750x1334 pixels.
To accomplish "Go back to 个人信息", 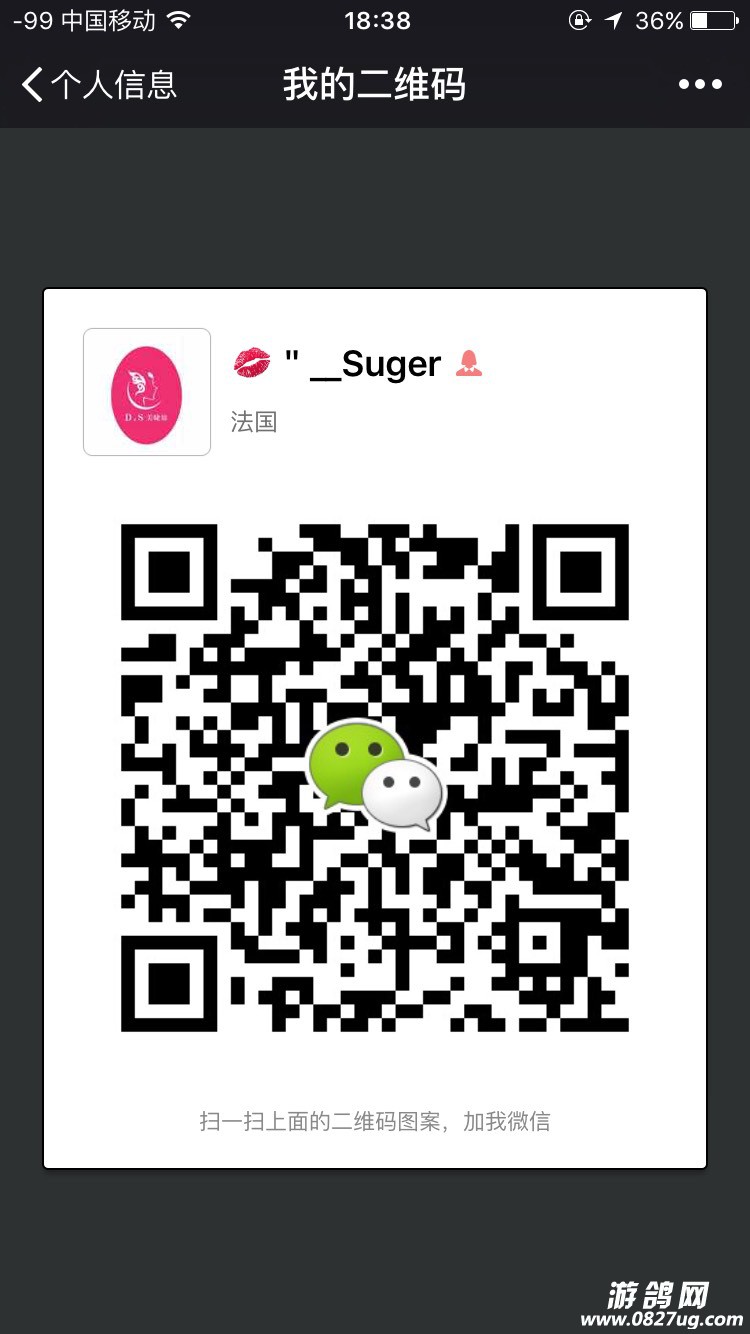I will point(98,85).
